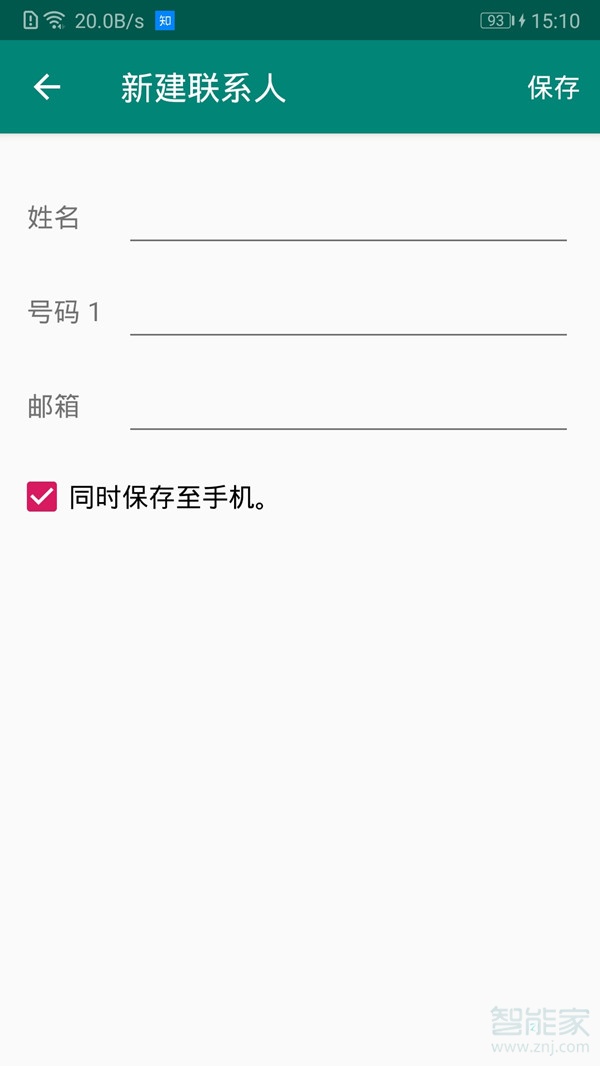The width and height of the screenshot is (600, 1066).
Task: Tap 保存 to save the contact
Action: coord(553,88)
